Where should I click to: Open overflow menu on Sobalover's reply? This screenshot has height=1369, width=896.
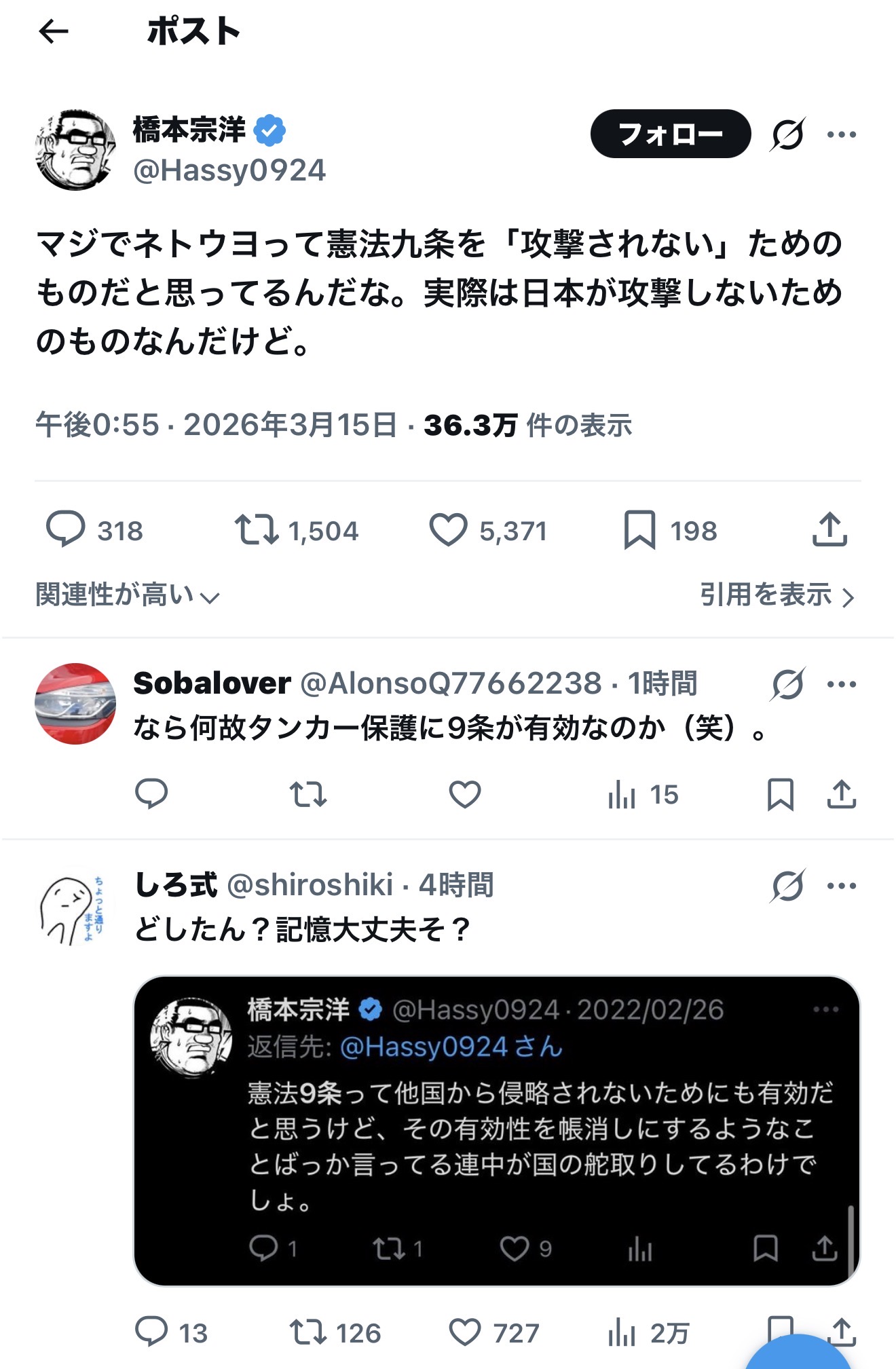(x=842, y=684)
